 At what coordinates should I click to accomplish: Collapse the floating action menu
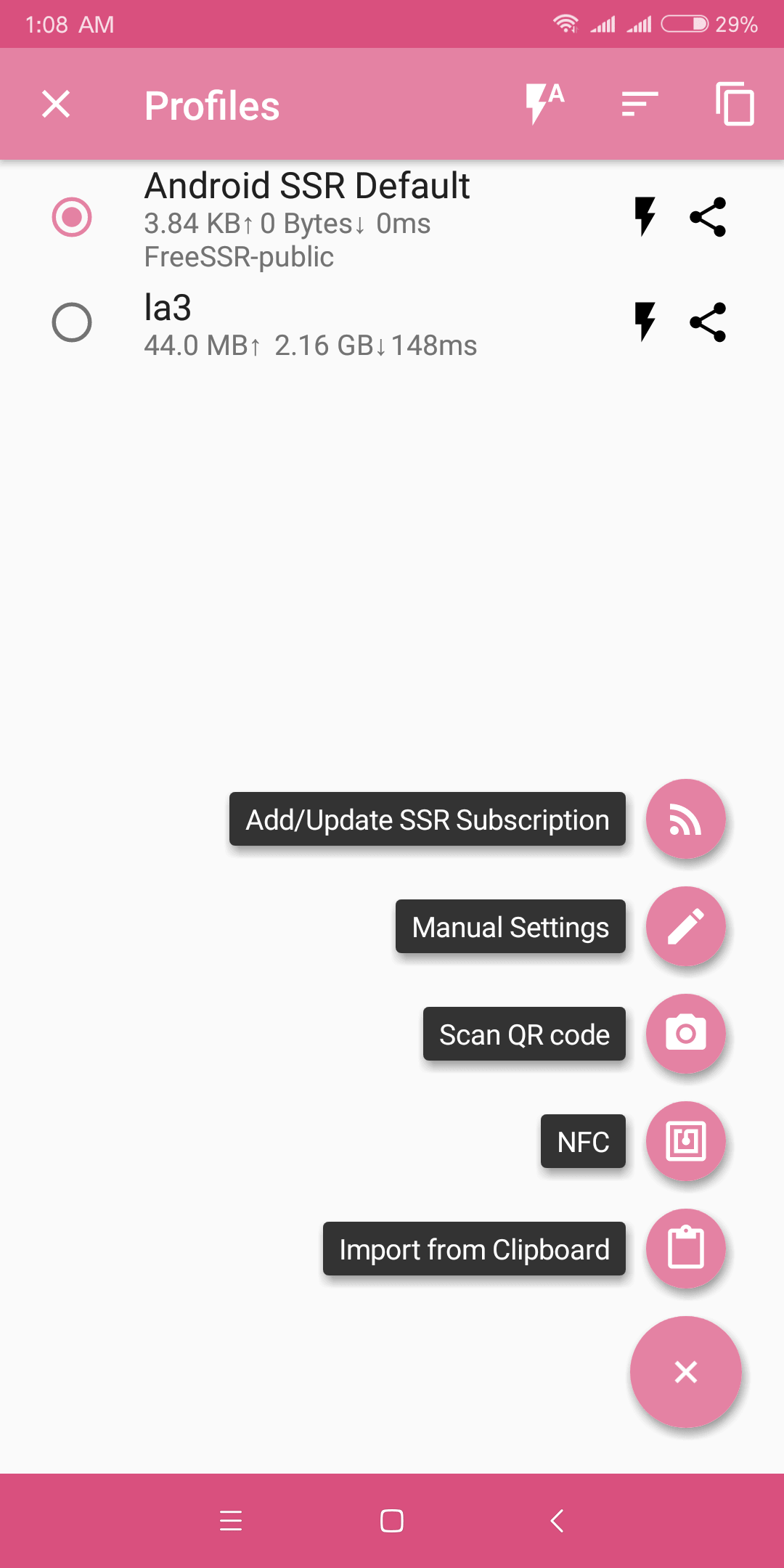(685, 1372)
